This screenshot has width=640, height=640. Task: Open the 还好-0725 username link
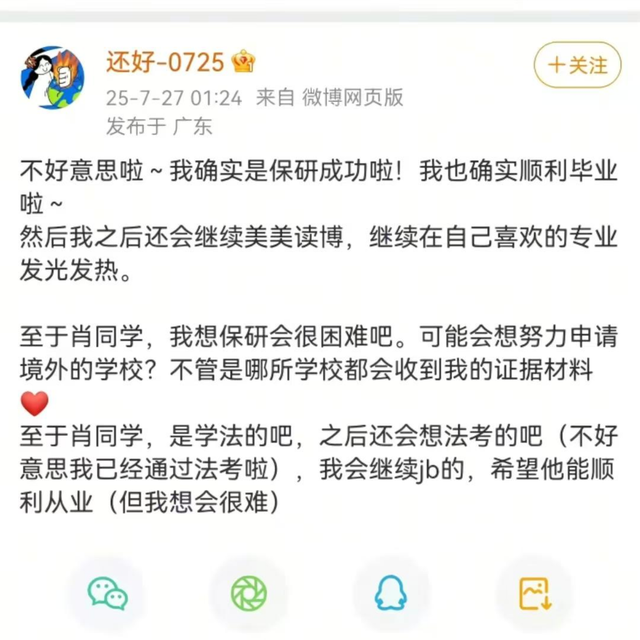point(165,62)
